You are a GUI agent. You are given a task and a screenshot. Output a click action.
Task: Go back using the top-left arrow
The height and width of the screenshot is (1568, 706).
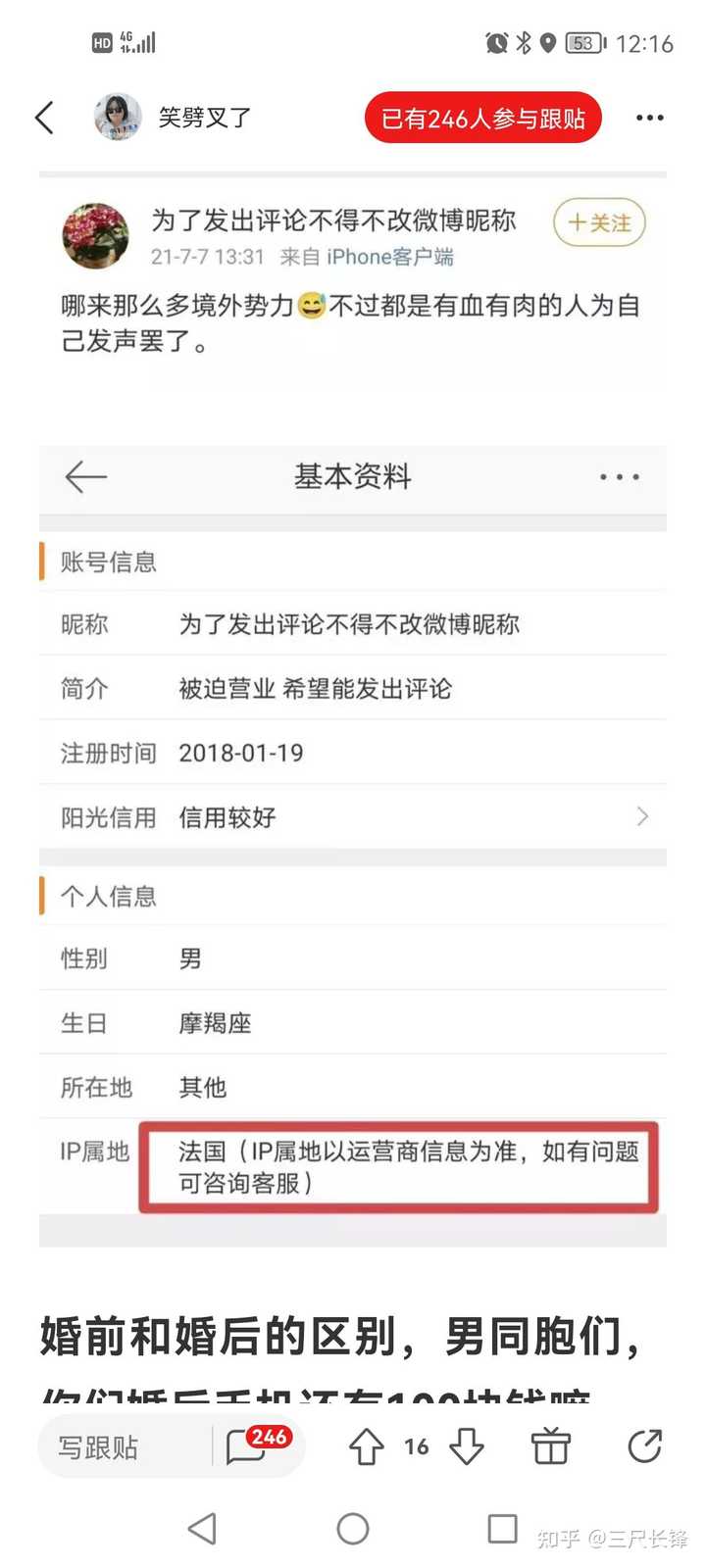(44, 118)
